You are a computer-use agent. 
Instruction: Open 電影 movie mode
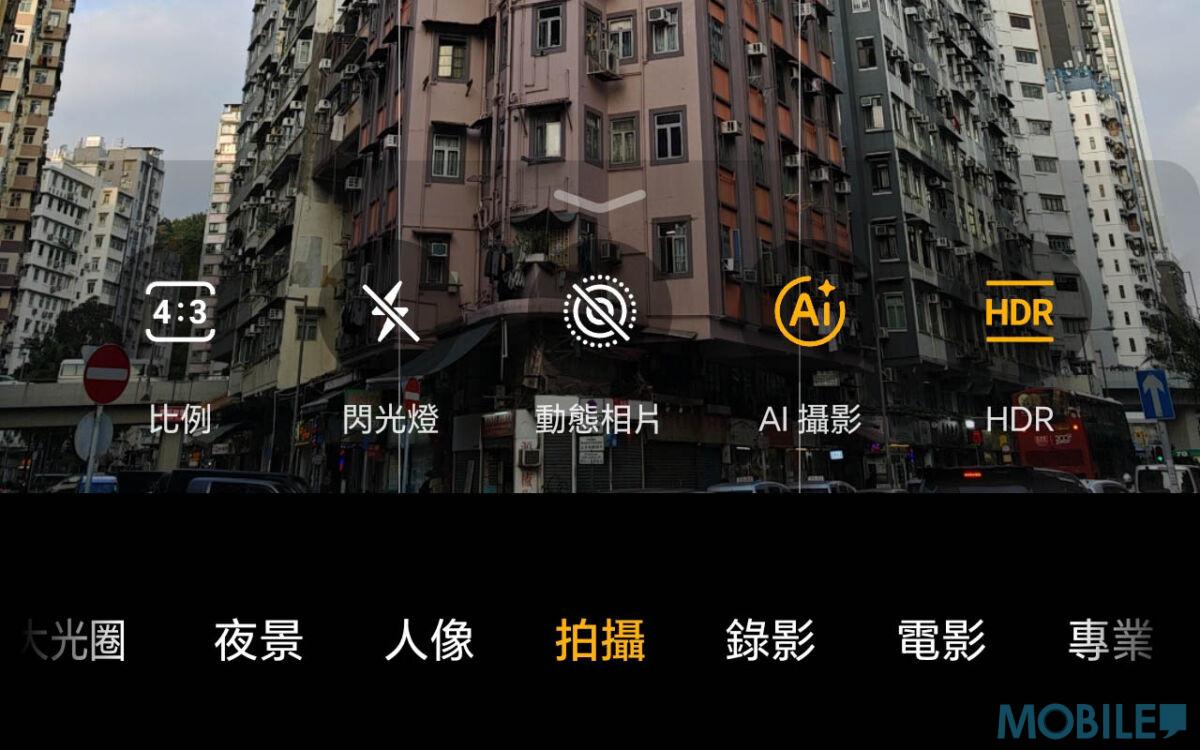click(941, 641)
